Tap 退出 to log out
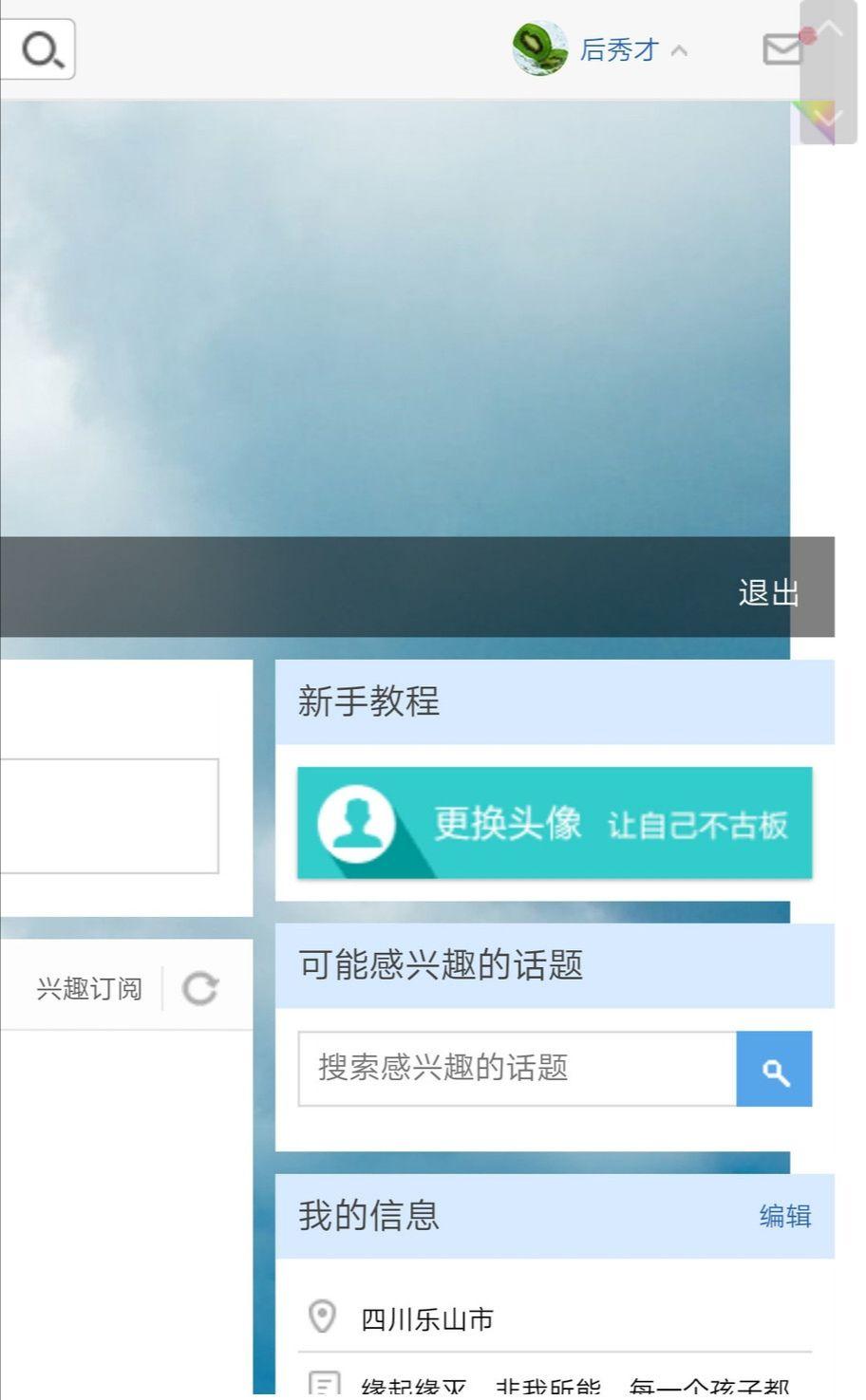866x1400 pixels. pyautogui.click(x=768, y=592)
